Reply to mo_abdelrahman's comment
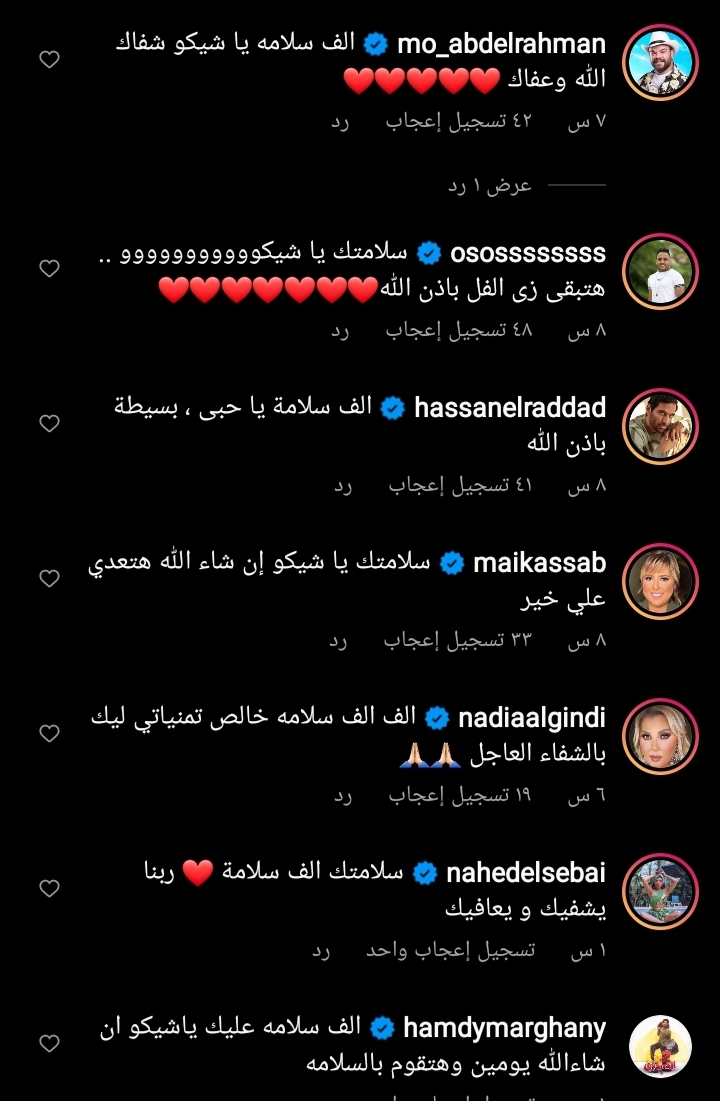The height and width of the screenshot is (1101, 720). point(340,122)
